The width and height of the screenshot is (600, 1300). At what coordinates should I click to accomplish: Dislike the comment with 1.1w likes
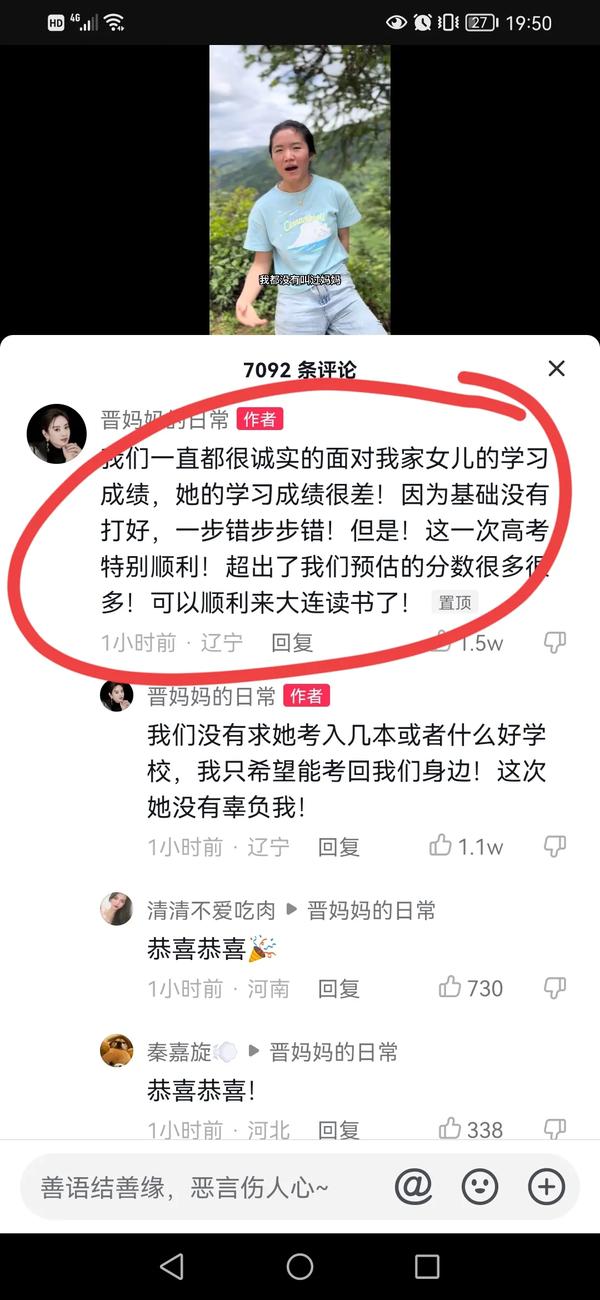(x=555, y=847)
